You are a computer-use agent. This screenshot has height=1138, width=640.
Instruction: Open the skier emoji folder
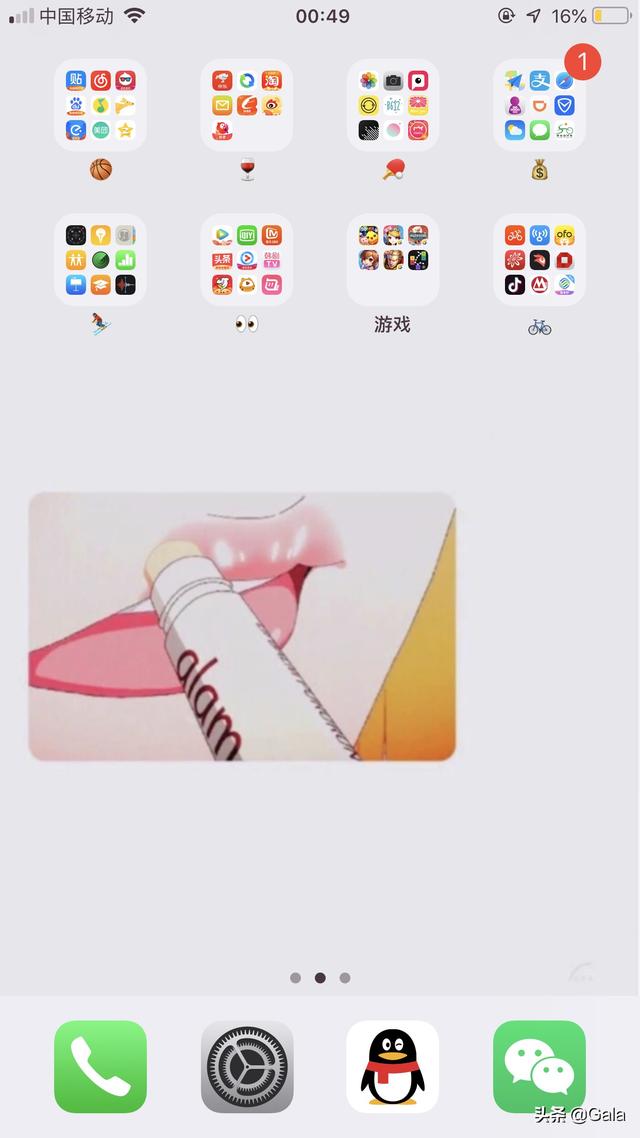100,259
